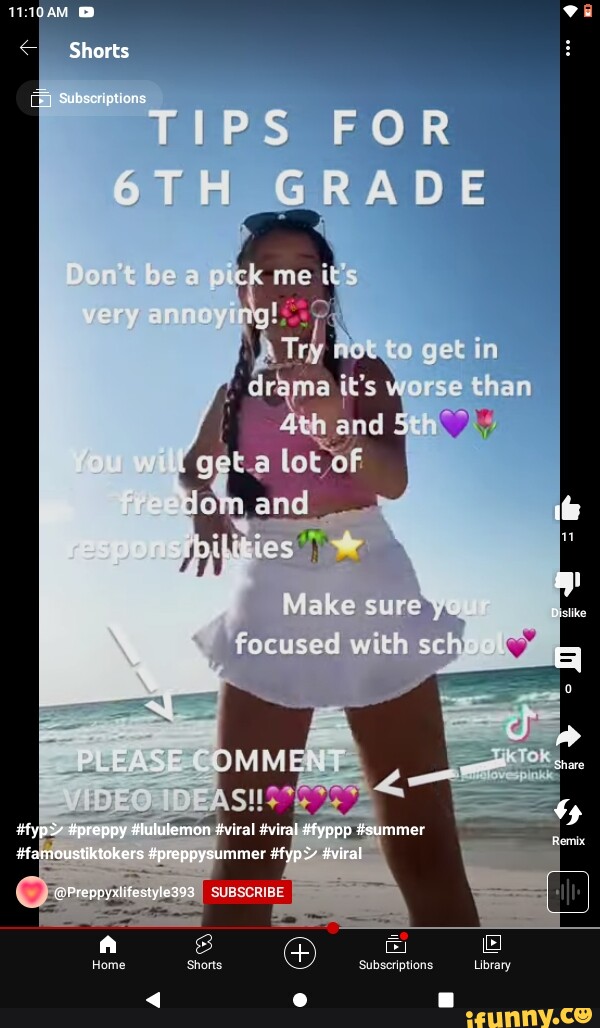This screenshot has width=600, height=1028.
Task: Open the sound waveform button
Action: [567, 892]
